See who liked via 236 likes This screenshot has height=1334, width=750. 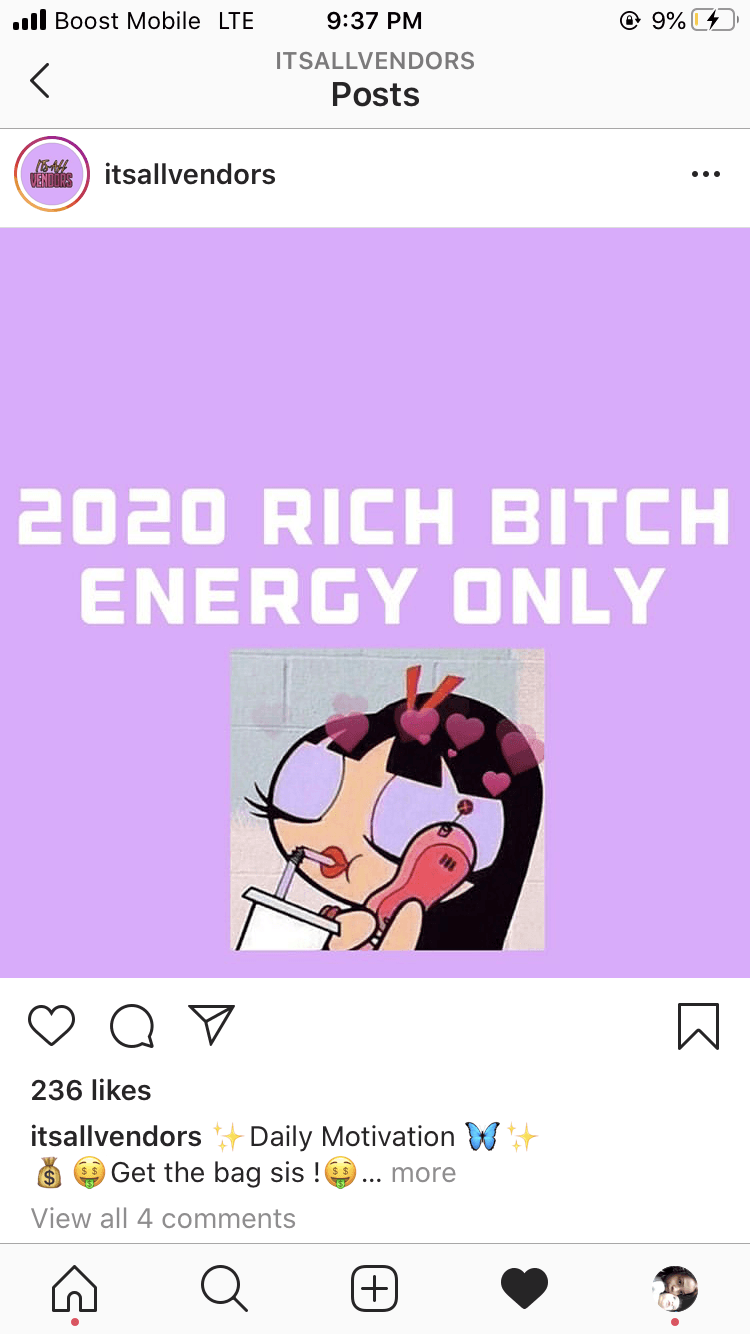(91, 1090)
